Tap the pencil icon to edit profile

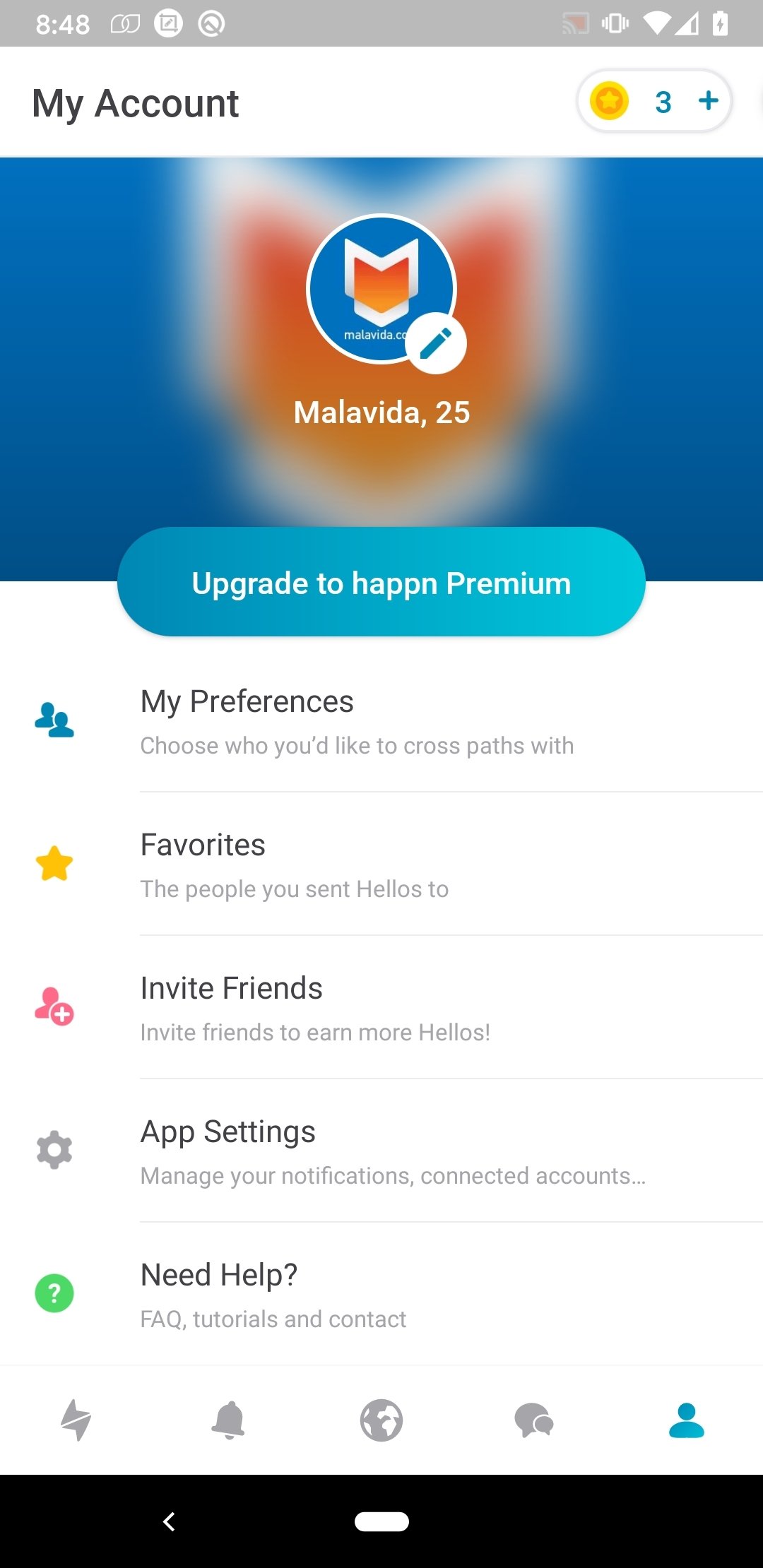click(436, 343)
